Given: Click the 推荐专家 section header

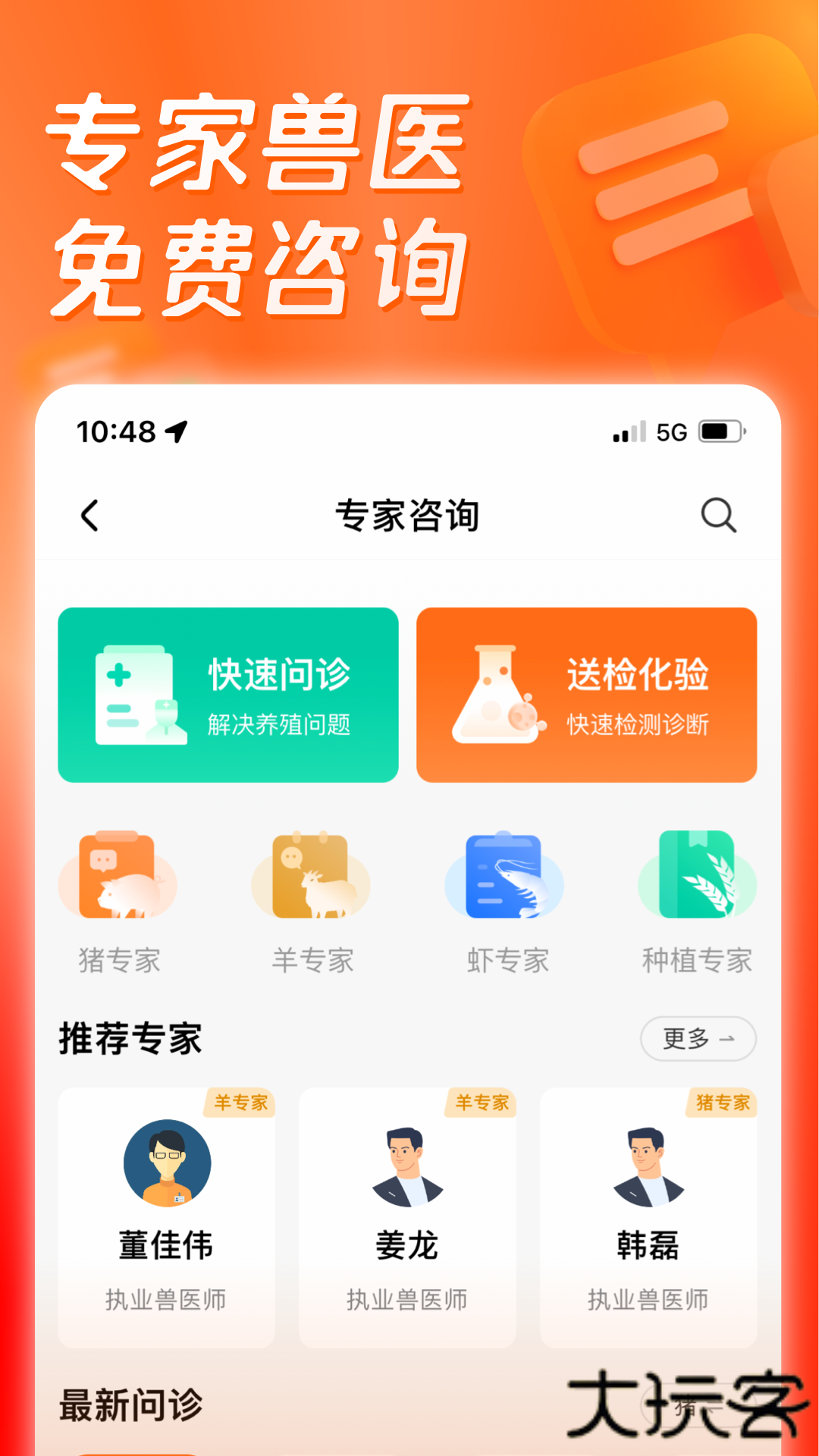Looking at the screenshot, I should (x=130, y=1040).
